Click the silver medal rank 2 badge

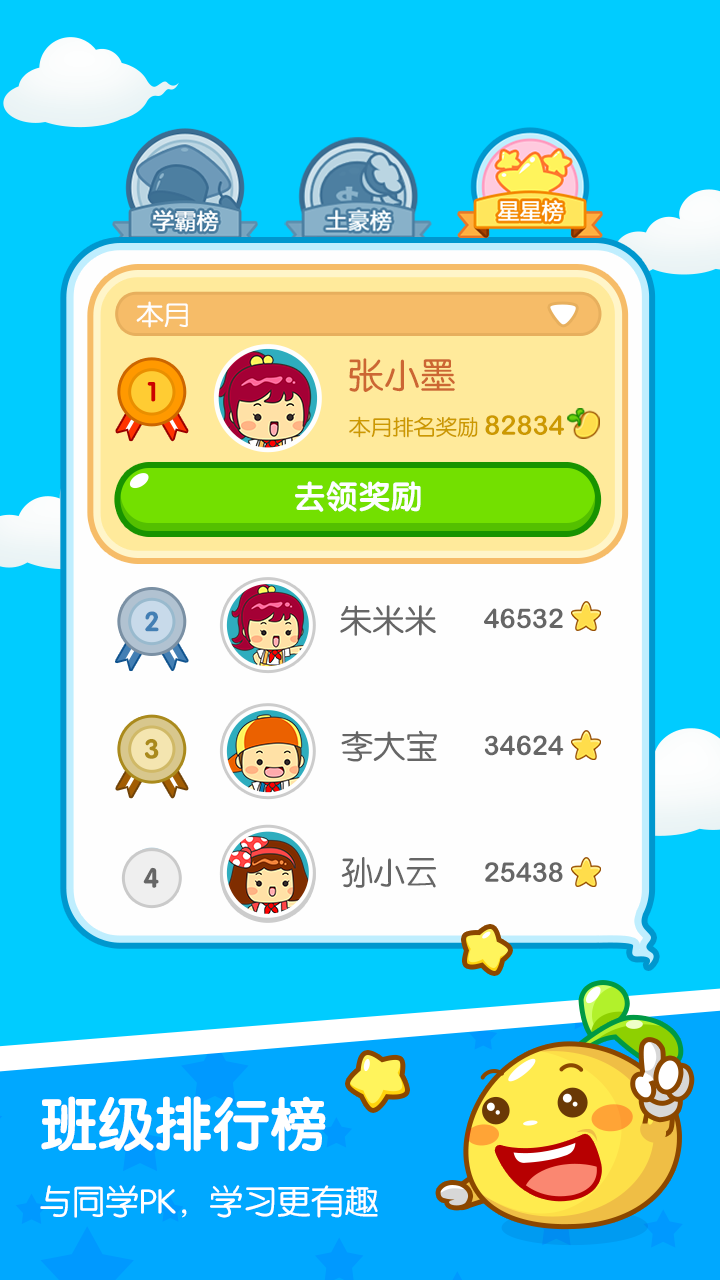[150, 622]
